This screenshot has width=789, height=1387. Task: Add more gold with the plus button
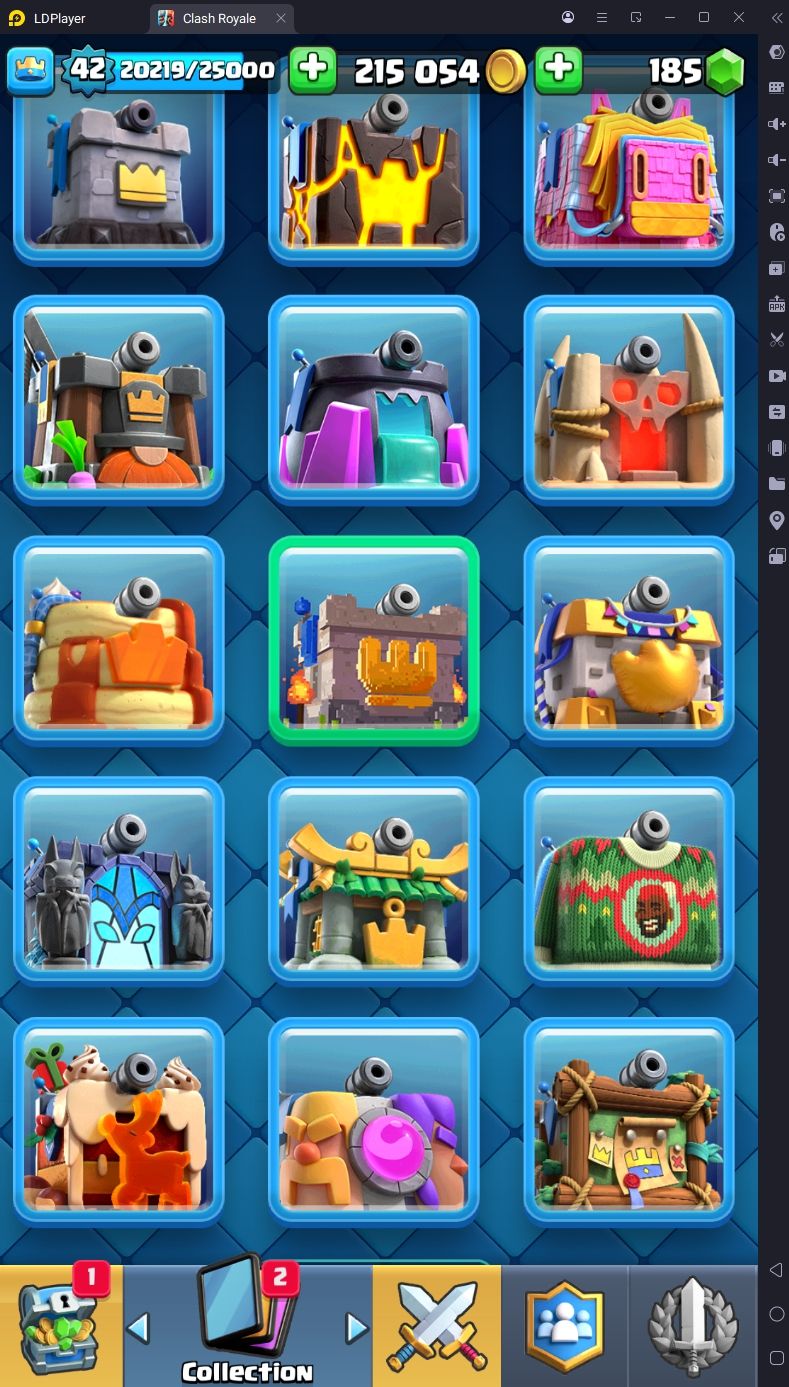[313, 69]
